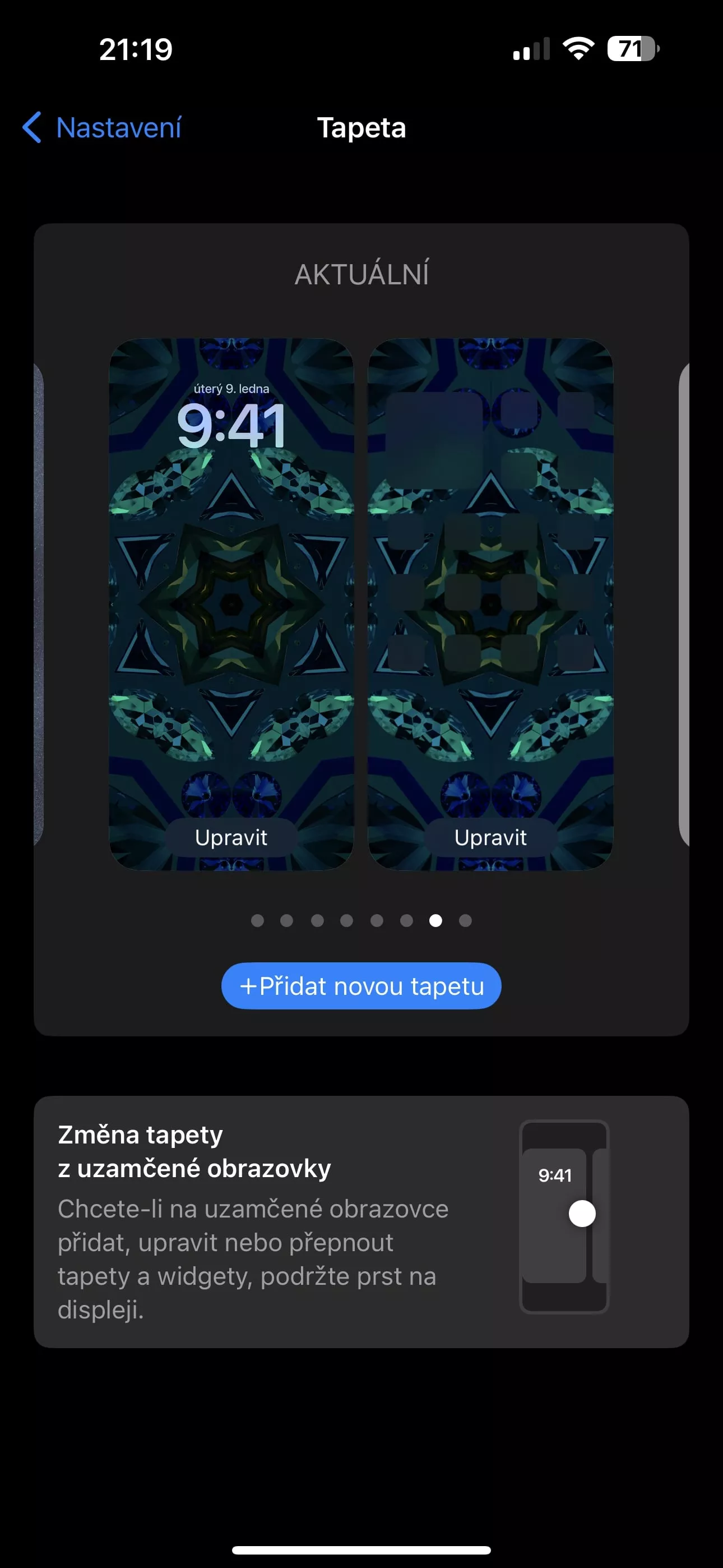Add a new wallpaper with Přidat novou tapetu

[361, 985]
